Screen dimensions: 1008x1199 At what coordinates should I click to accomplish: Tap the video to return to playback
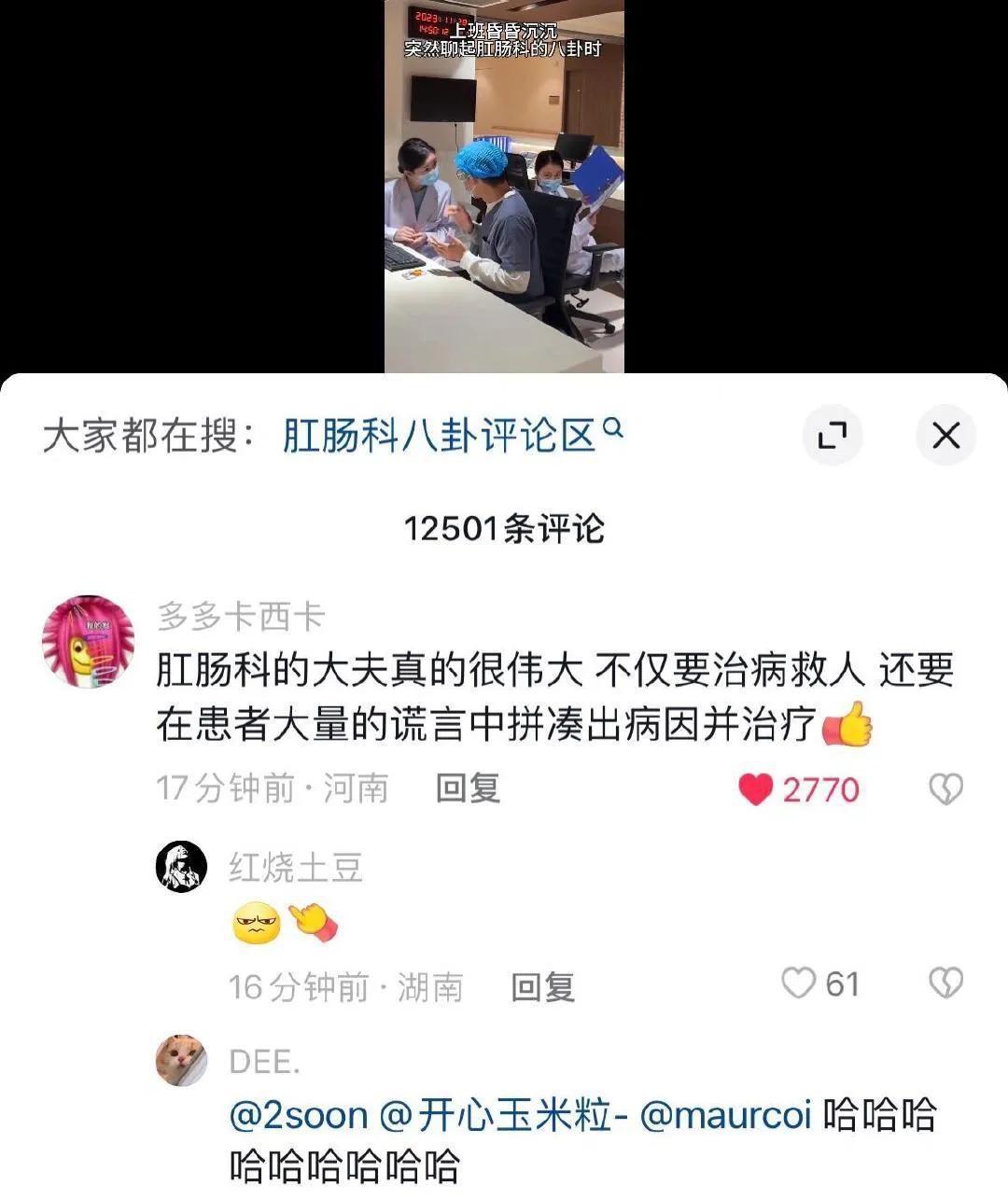click(x=504, y=187)
